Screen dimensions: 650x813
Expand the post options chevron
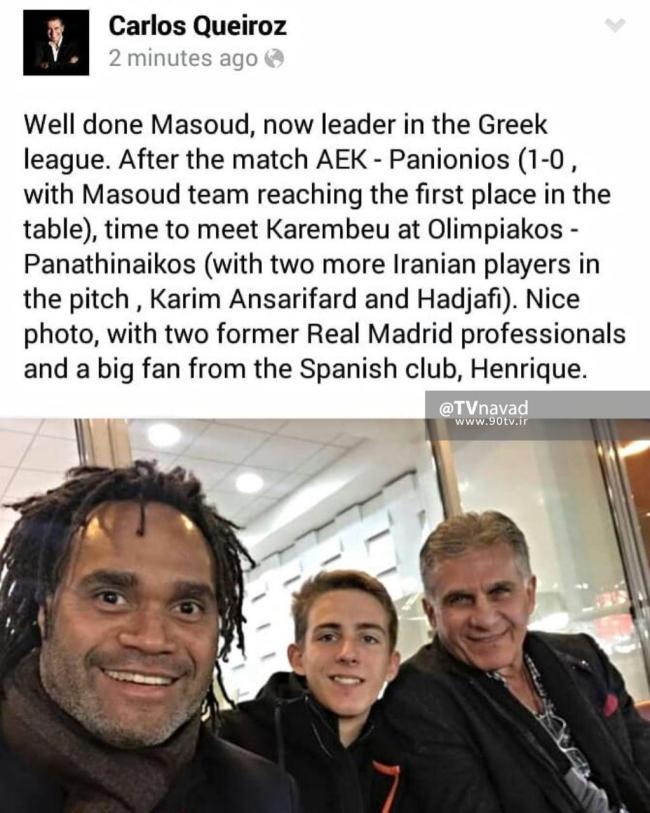[615, 25]
